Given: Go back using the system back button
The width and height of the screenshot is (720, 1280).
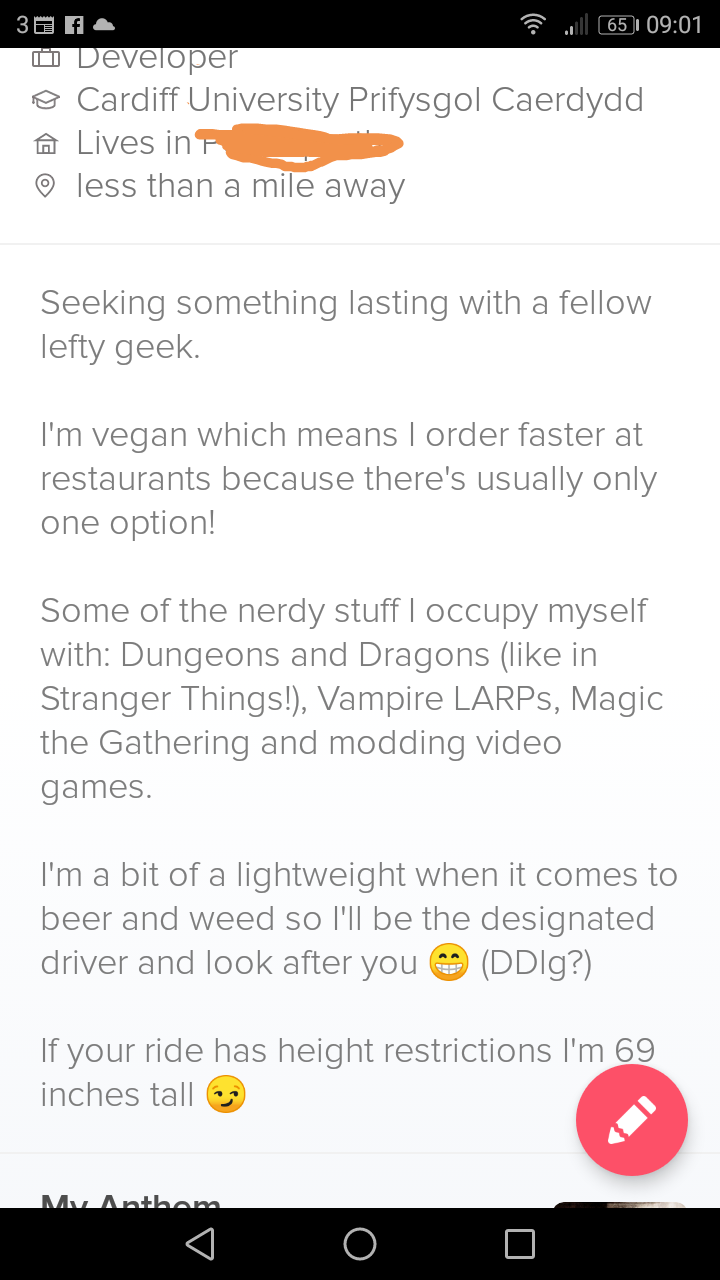Looking at the screenshot, I should (x=200, y=1243).
